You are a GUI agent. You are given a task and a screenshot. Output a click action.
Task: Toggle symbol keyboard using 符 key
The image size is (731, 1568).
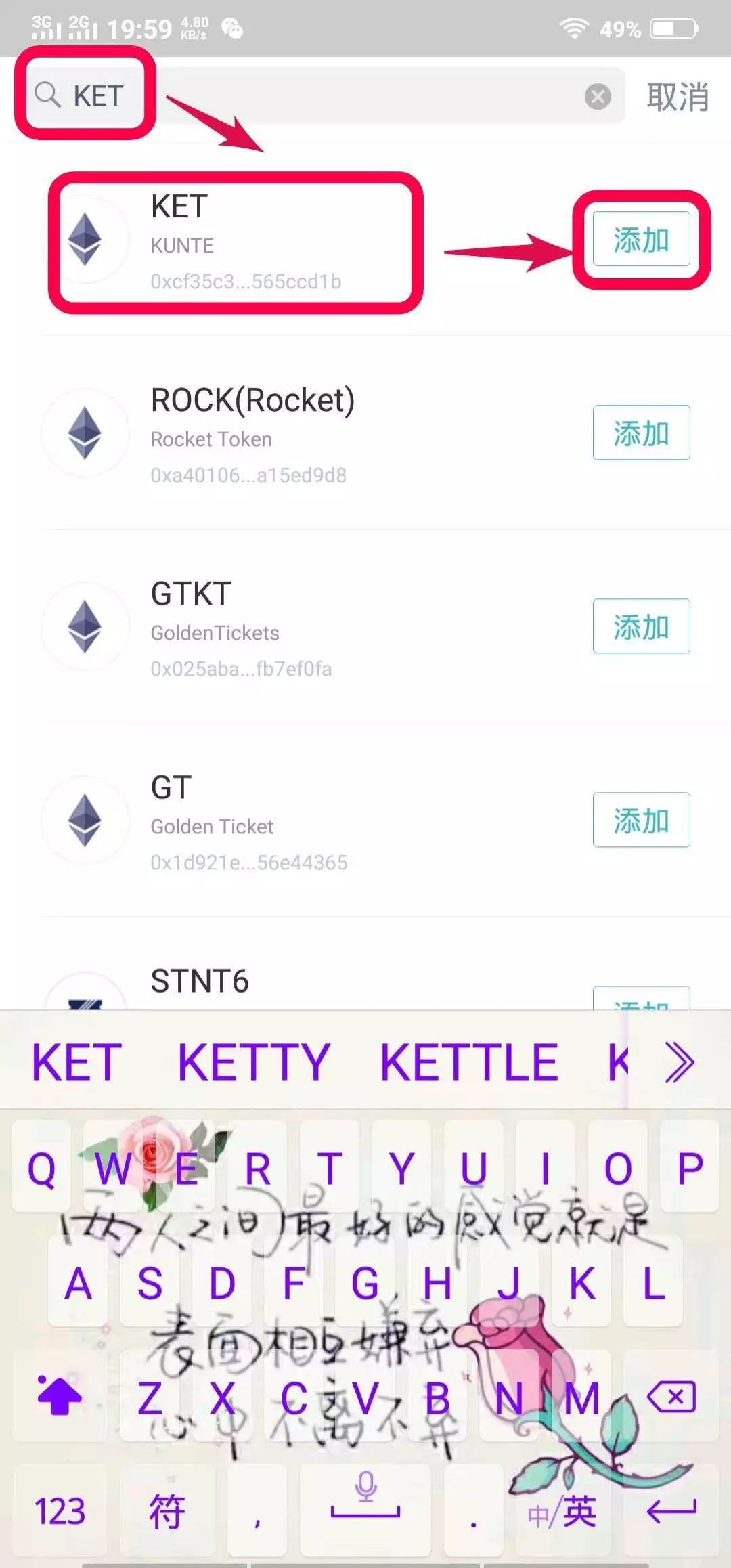(168, 1512)
